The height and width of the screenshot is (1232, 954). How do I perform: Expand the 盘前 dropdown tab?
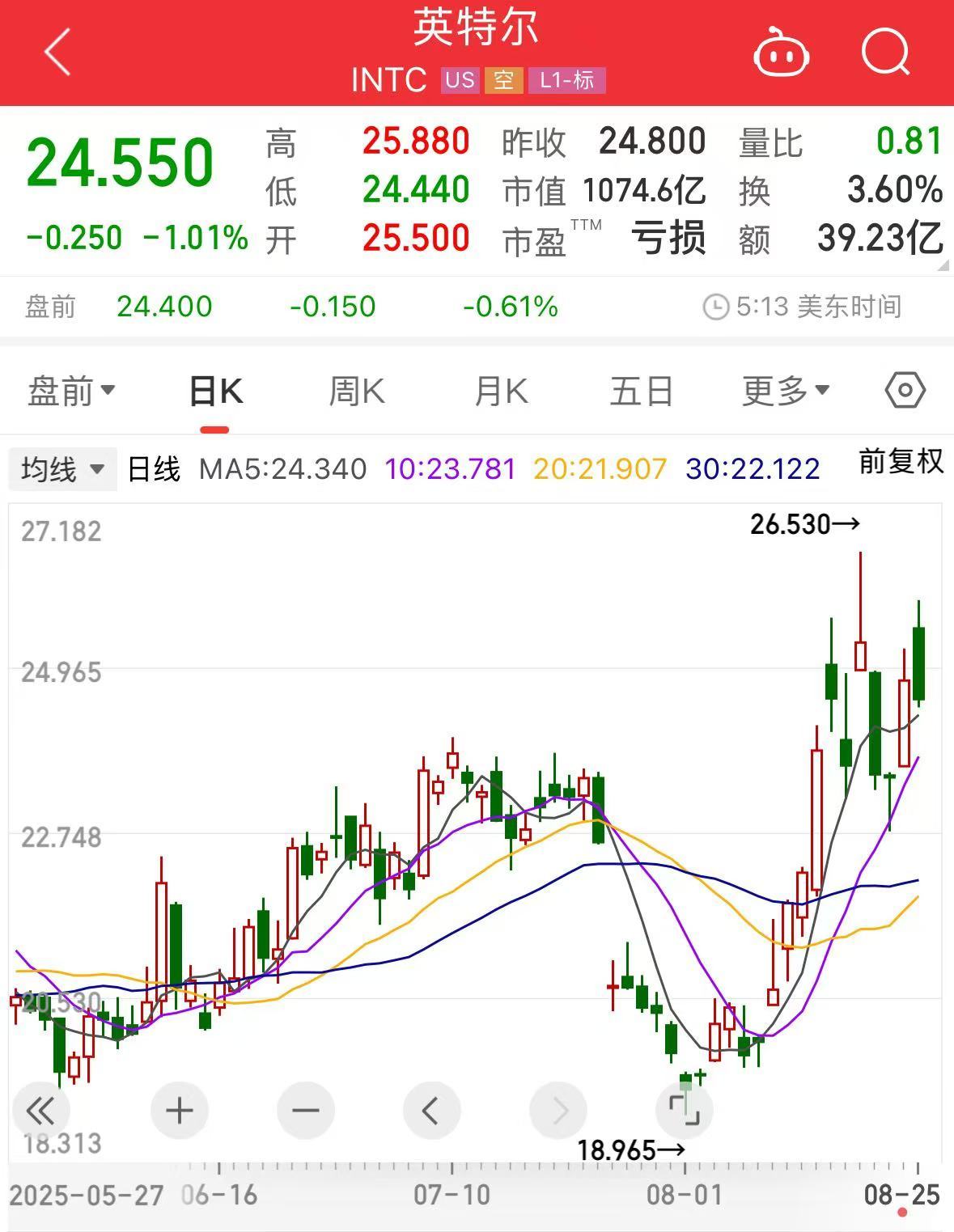coord(71,392)
